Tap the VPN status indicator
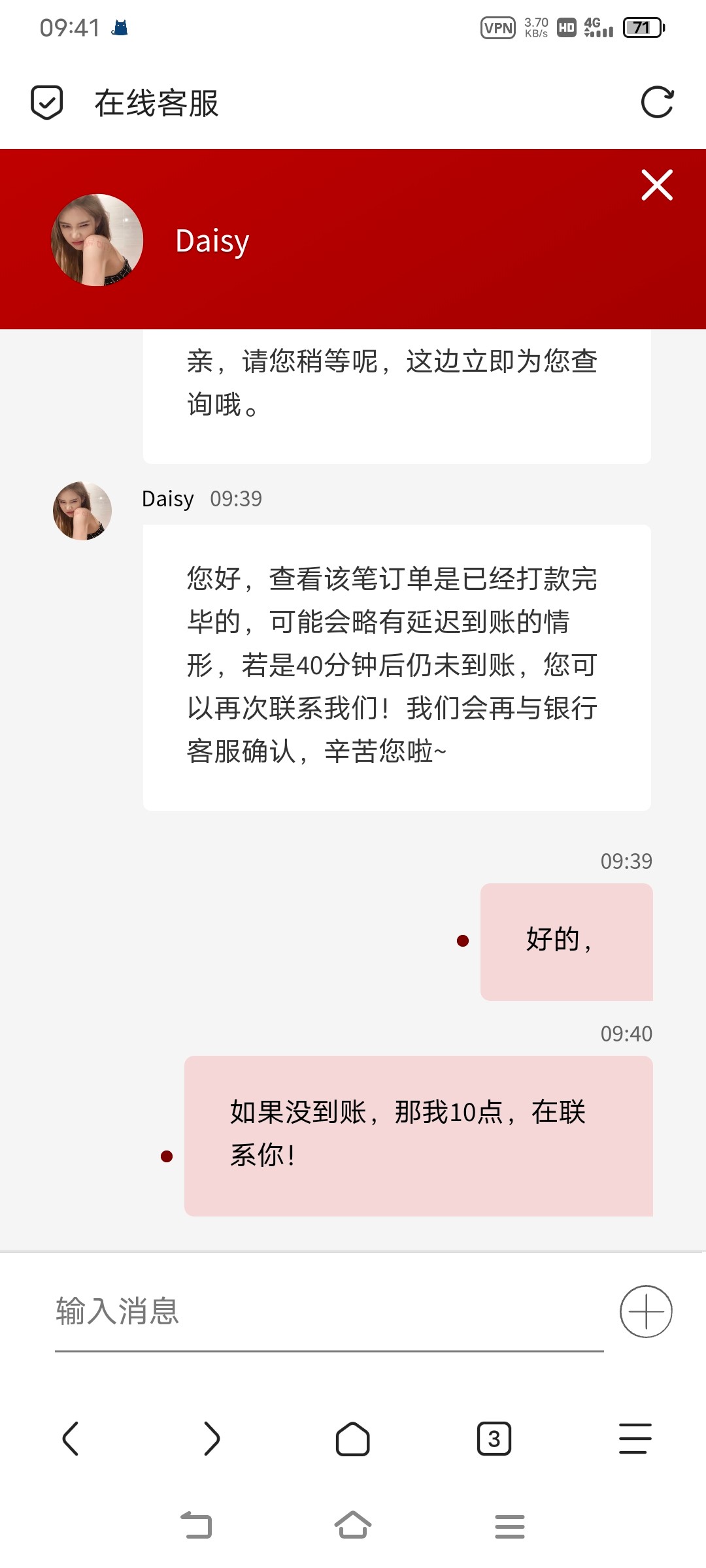Screen dimensions: 706x1568 498,27
